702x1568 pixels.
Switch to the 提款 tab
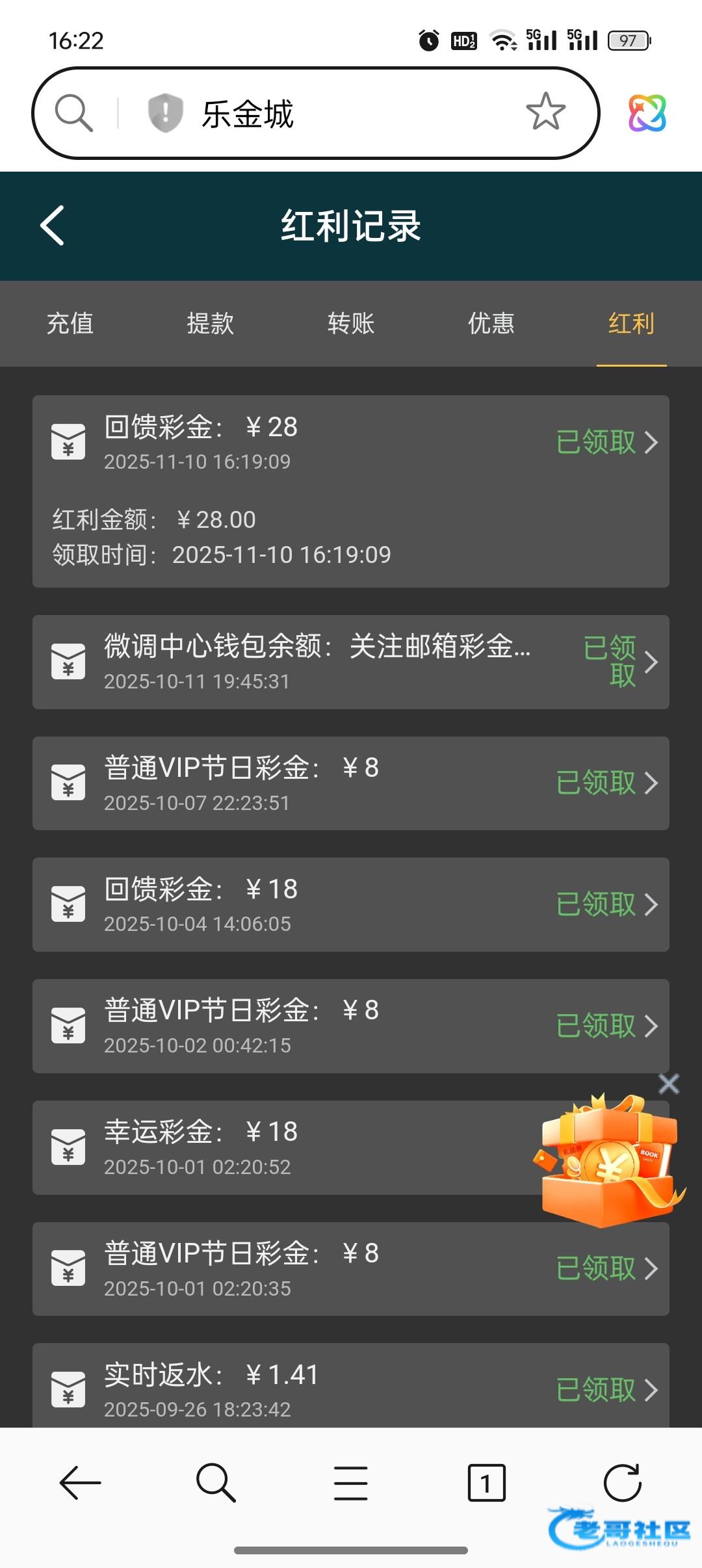[210, 323]
